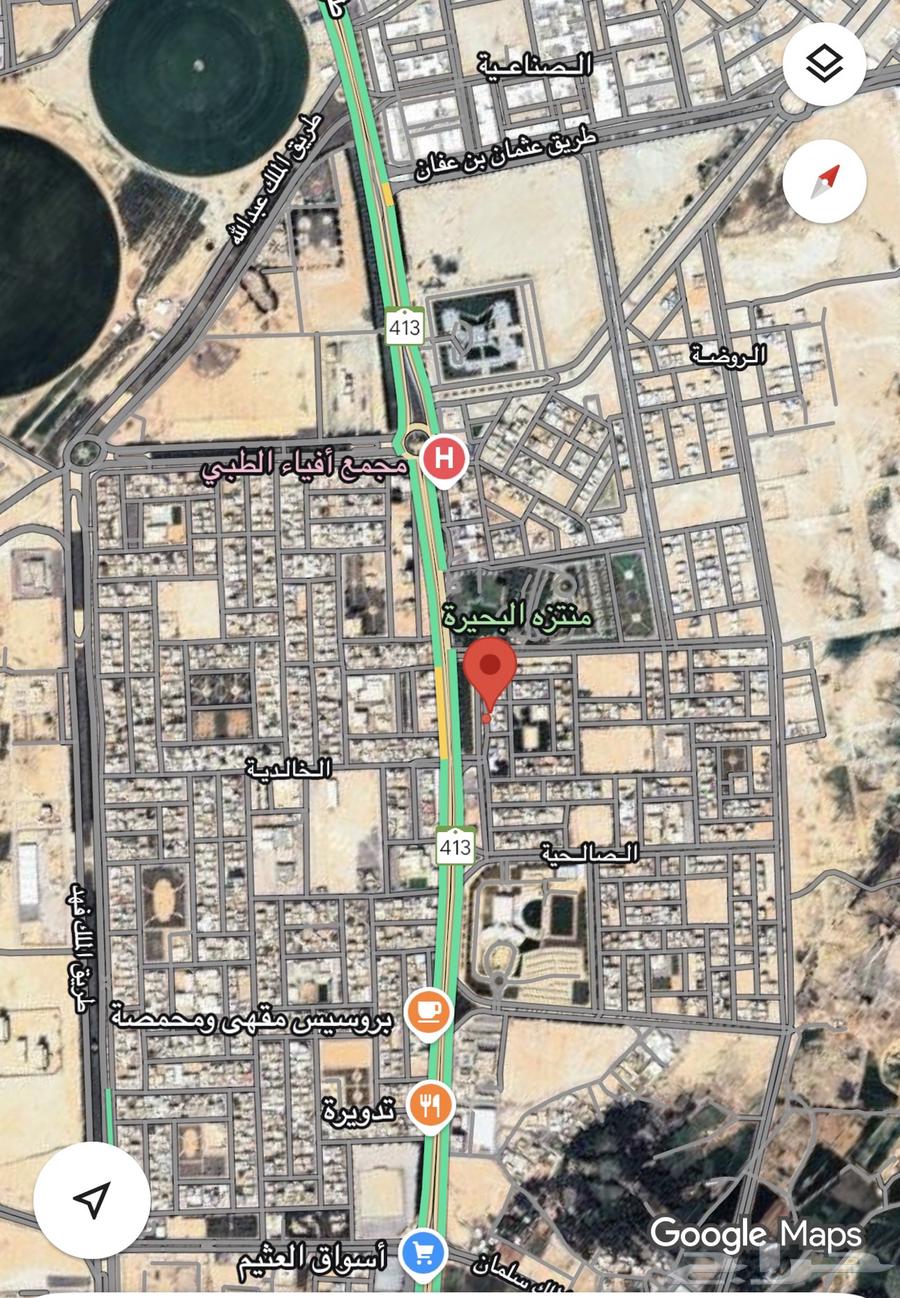Select the بروسيس مقهى ومحمصة cafe marker

(429, 1013)
